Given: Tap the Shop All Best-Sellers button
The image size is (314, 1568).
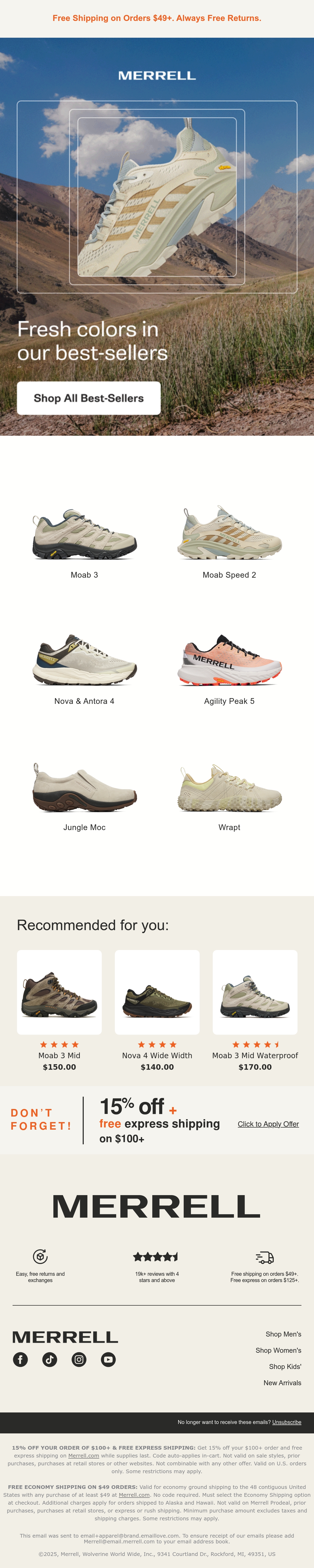Looking at the screenshot, I should [89, 398].
